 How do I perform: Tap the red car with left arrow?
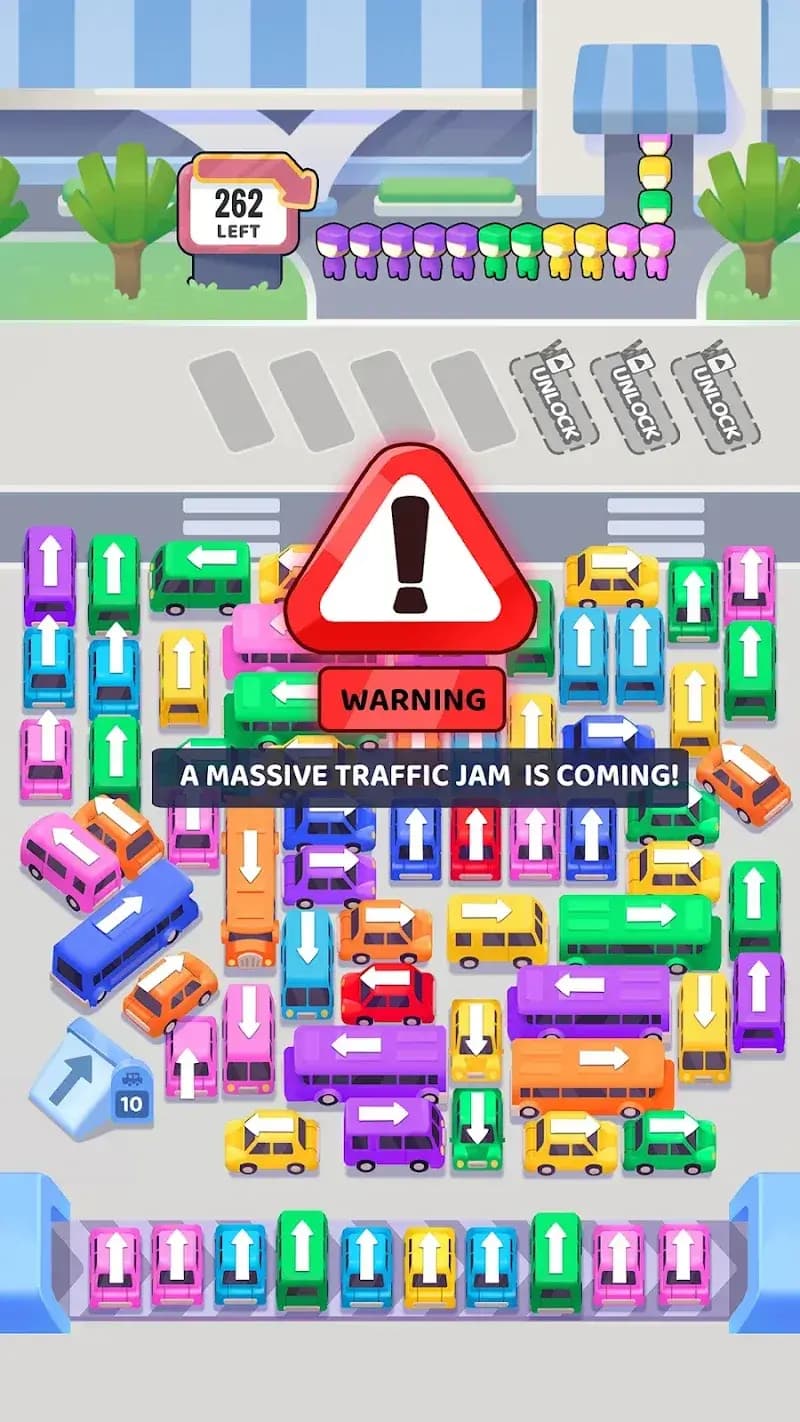pyautogui.click(x=388, y=992)
